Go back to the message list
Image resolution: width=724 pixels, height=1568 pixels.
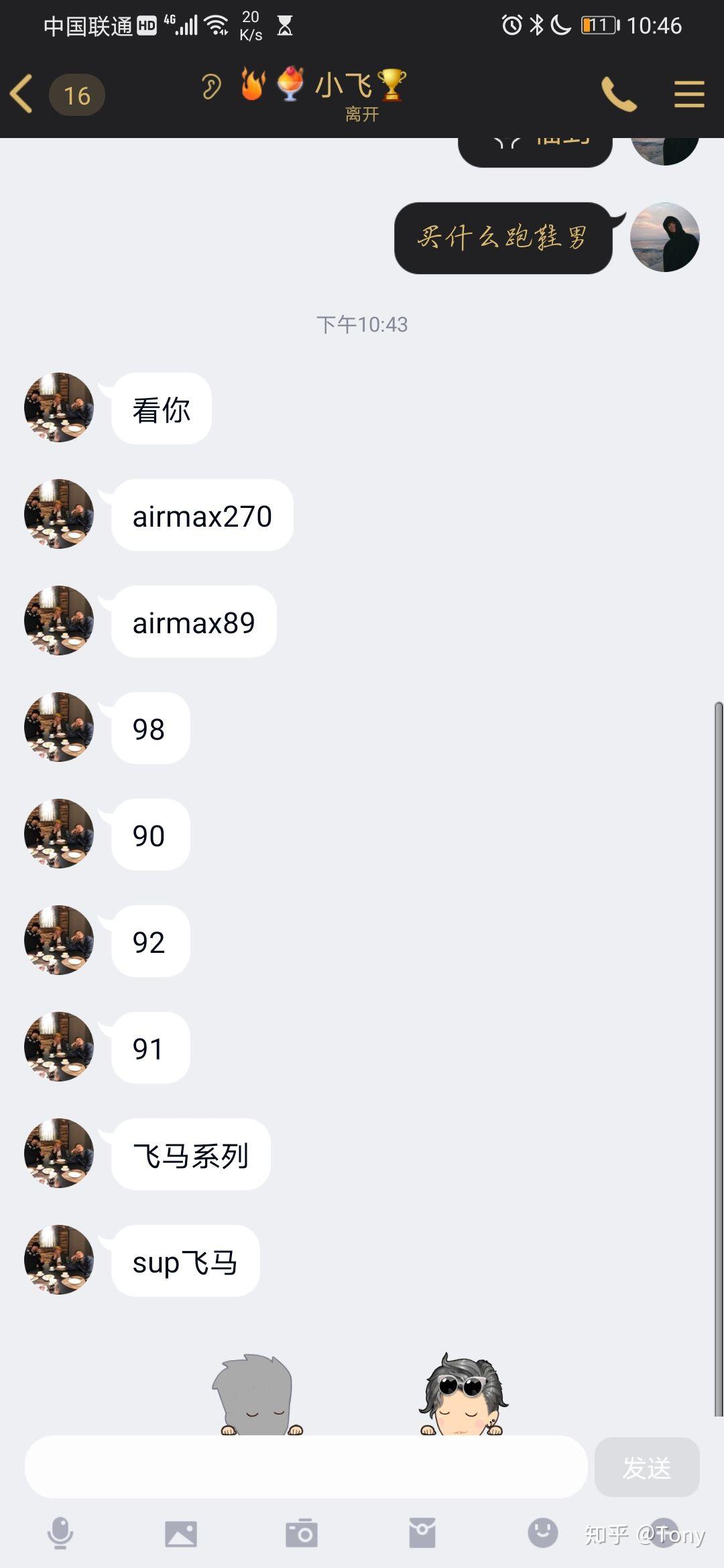pyautogui.click(x=23, y=94)
